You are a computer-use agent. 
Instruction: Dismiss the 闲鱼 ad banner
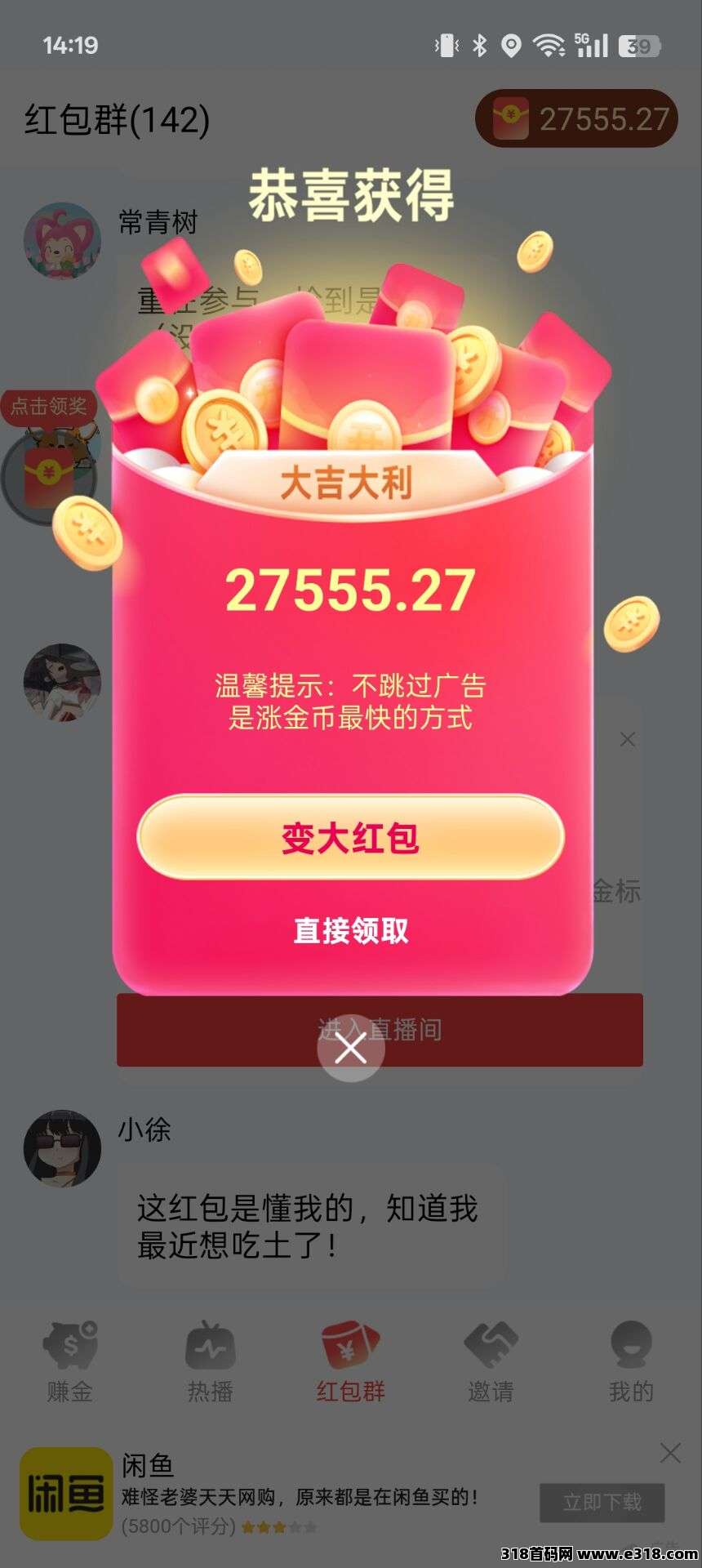point(670,1452)
